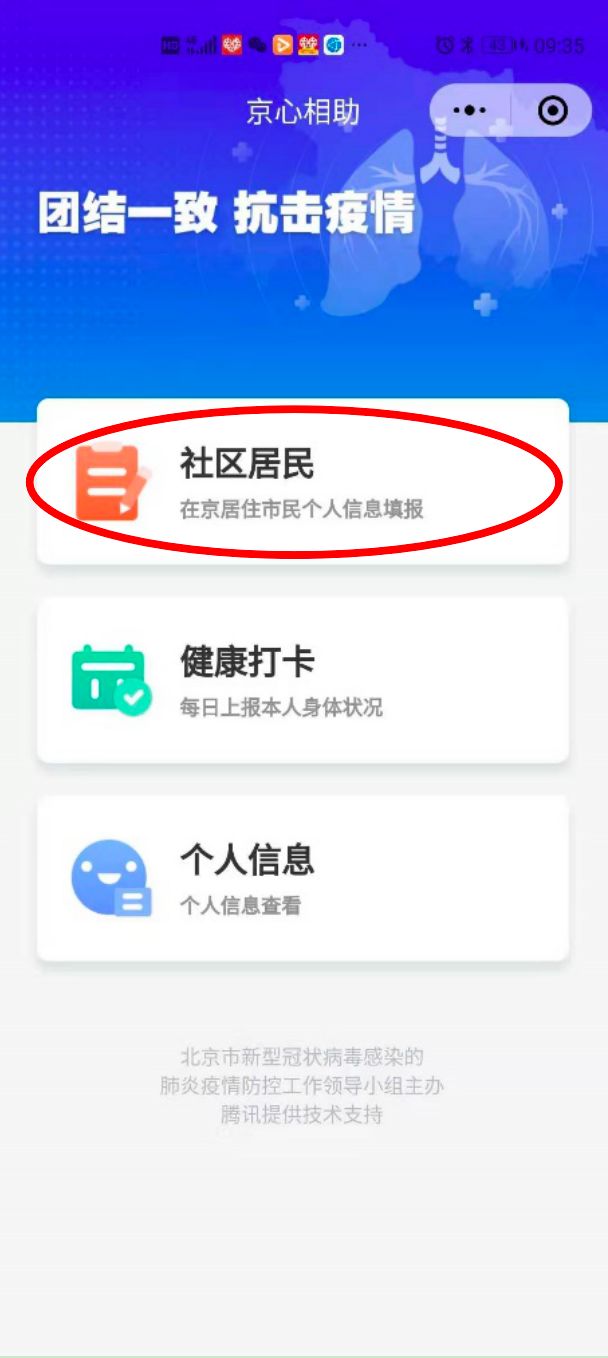Open the 社区居民 resident information card

point(303,481)
